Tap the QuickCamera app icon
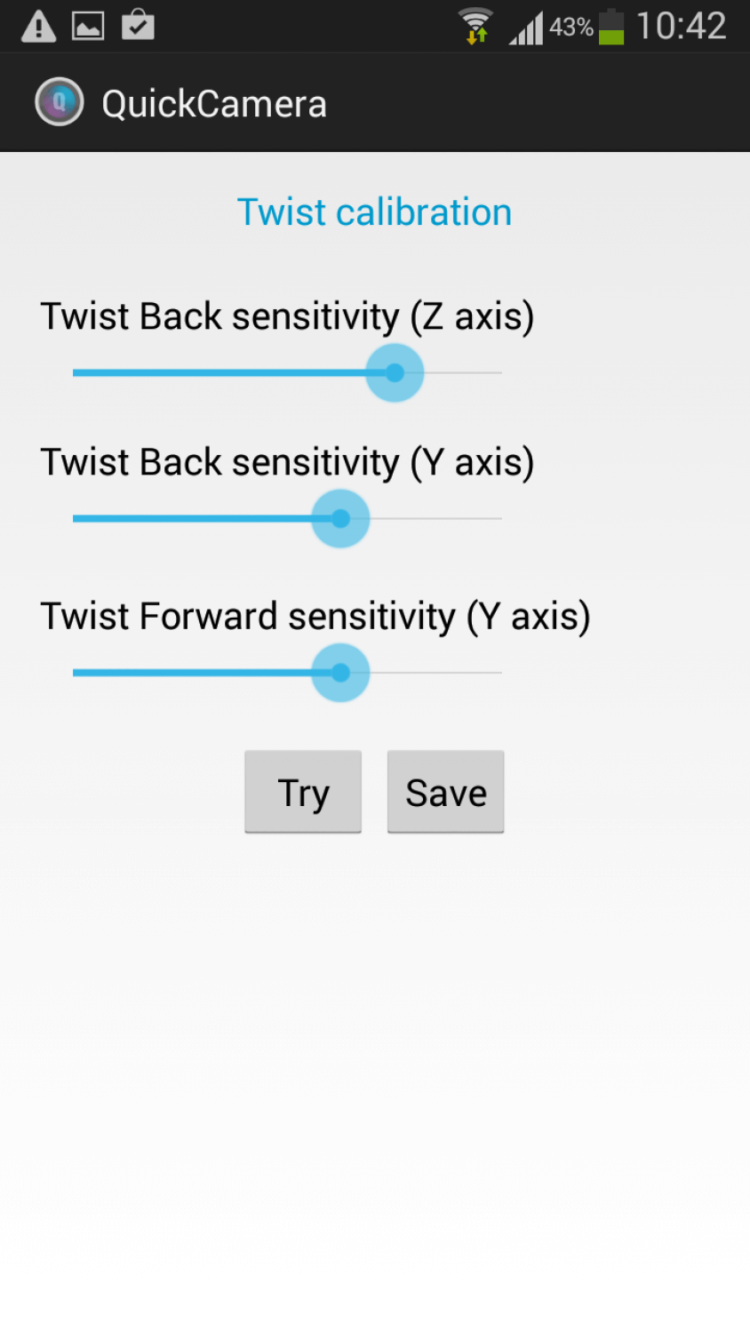 [x=59, y=103]
